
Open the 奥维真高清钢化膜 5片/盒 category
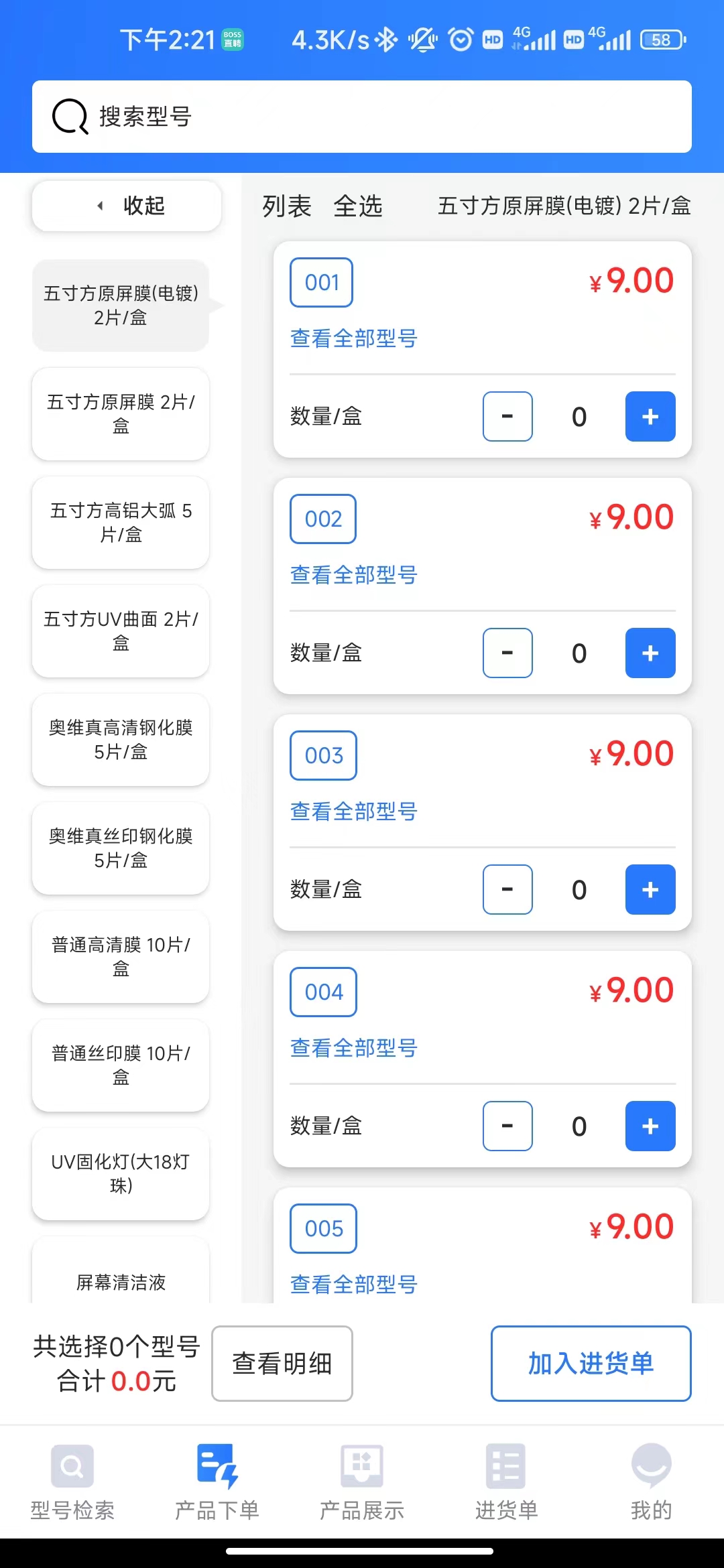(x=121, y=740)
